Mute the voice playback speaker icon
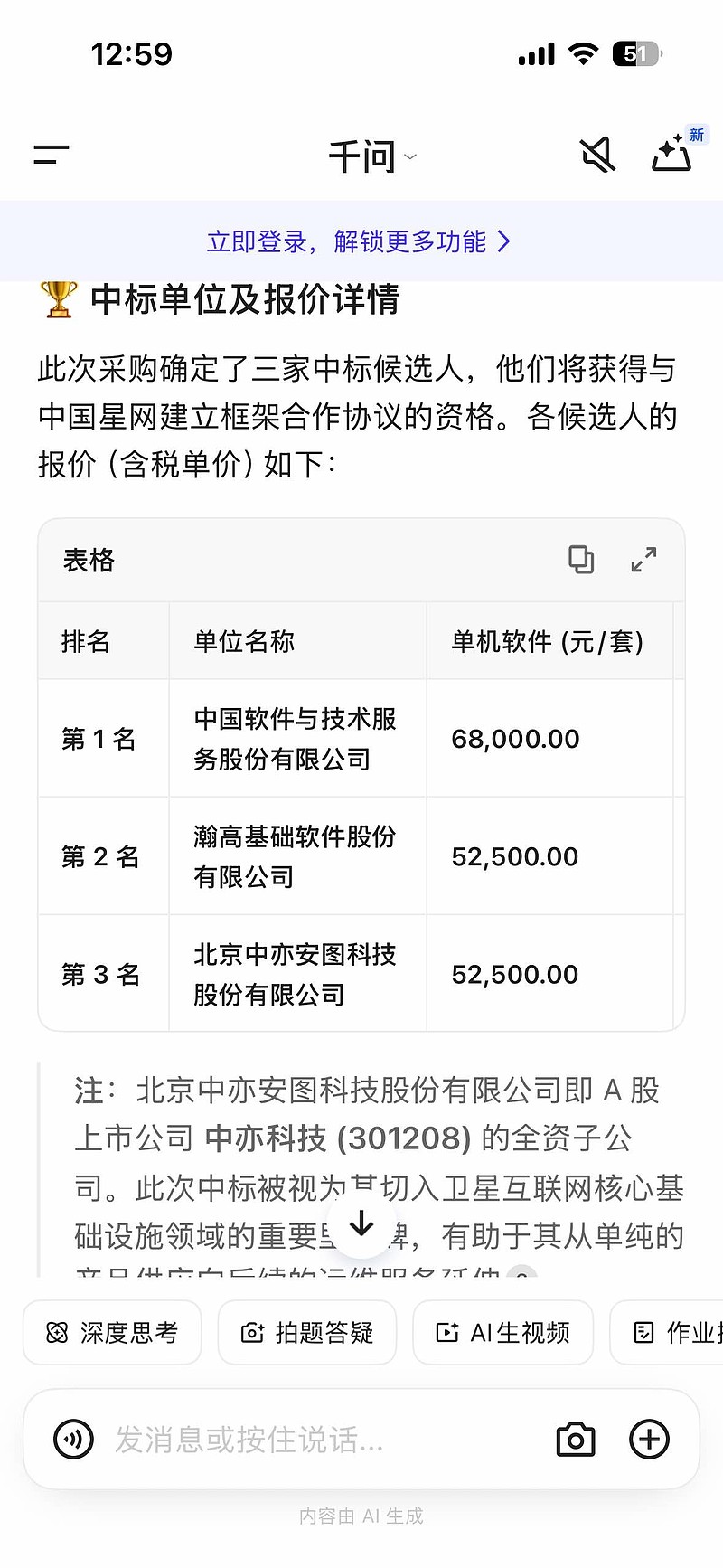The width and height of the screenshot is (723, 1568). click(597, 154)
